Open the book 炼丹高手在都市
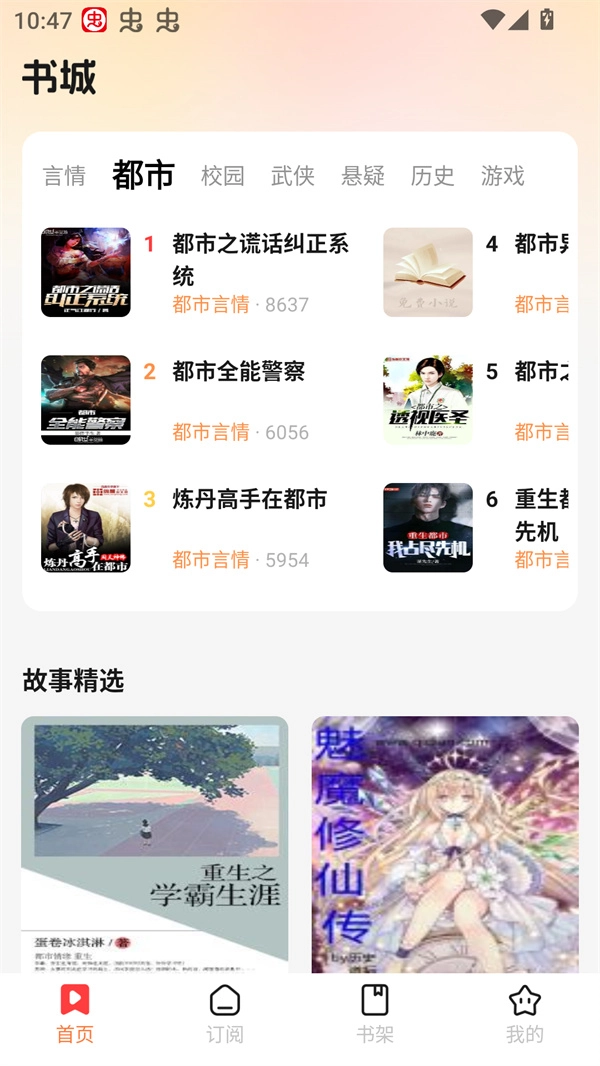Screen dimensions: 600x1066 [249, 500]
